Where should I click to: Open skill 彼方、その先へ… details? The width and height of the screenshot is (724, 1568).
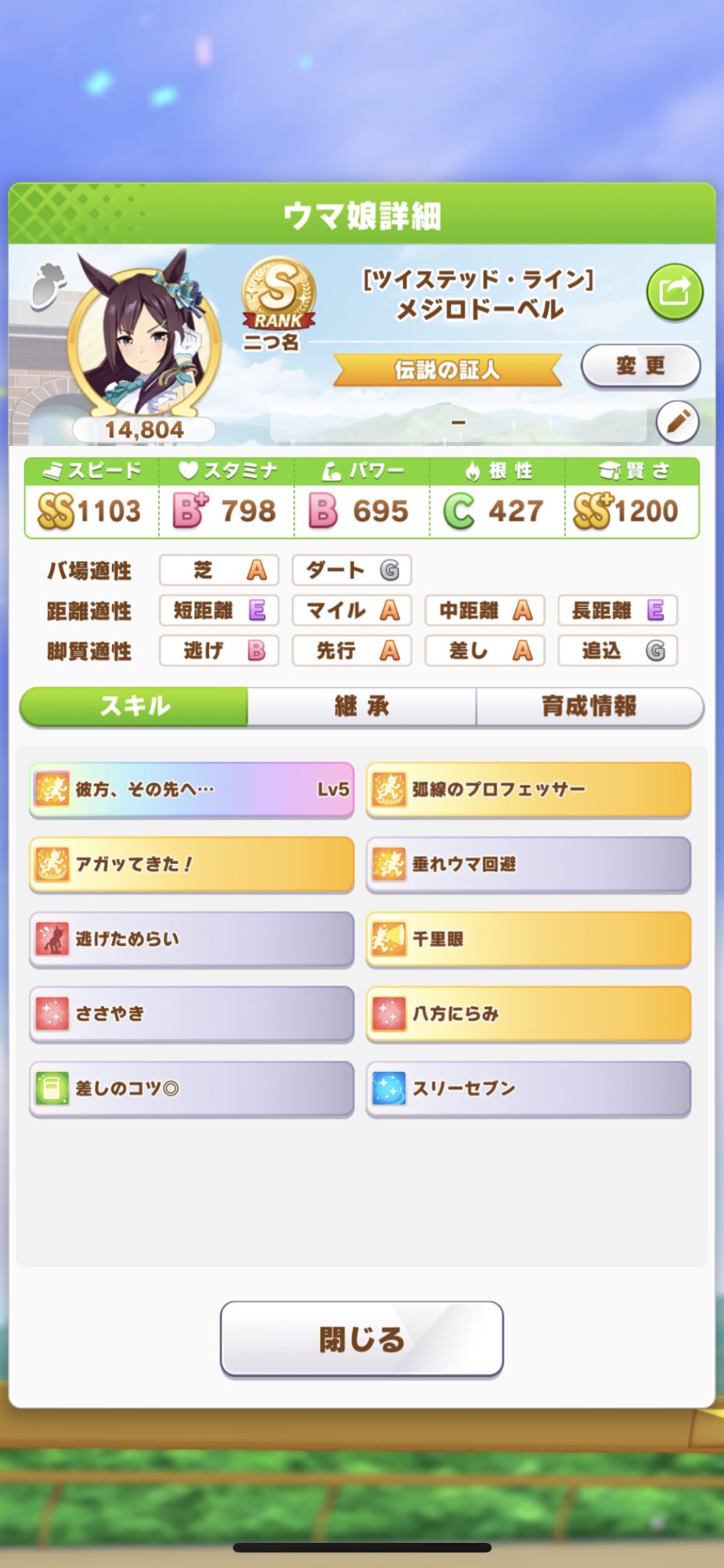(x=191, y=789)
